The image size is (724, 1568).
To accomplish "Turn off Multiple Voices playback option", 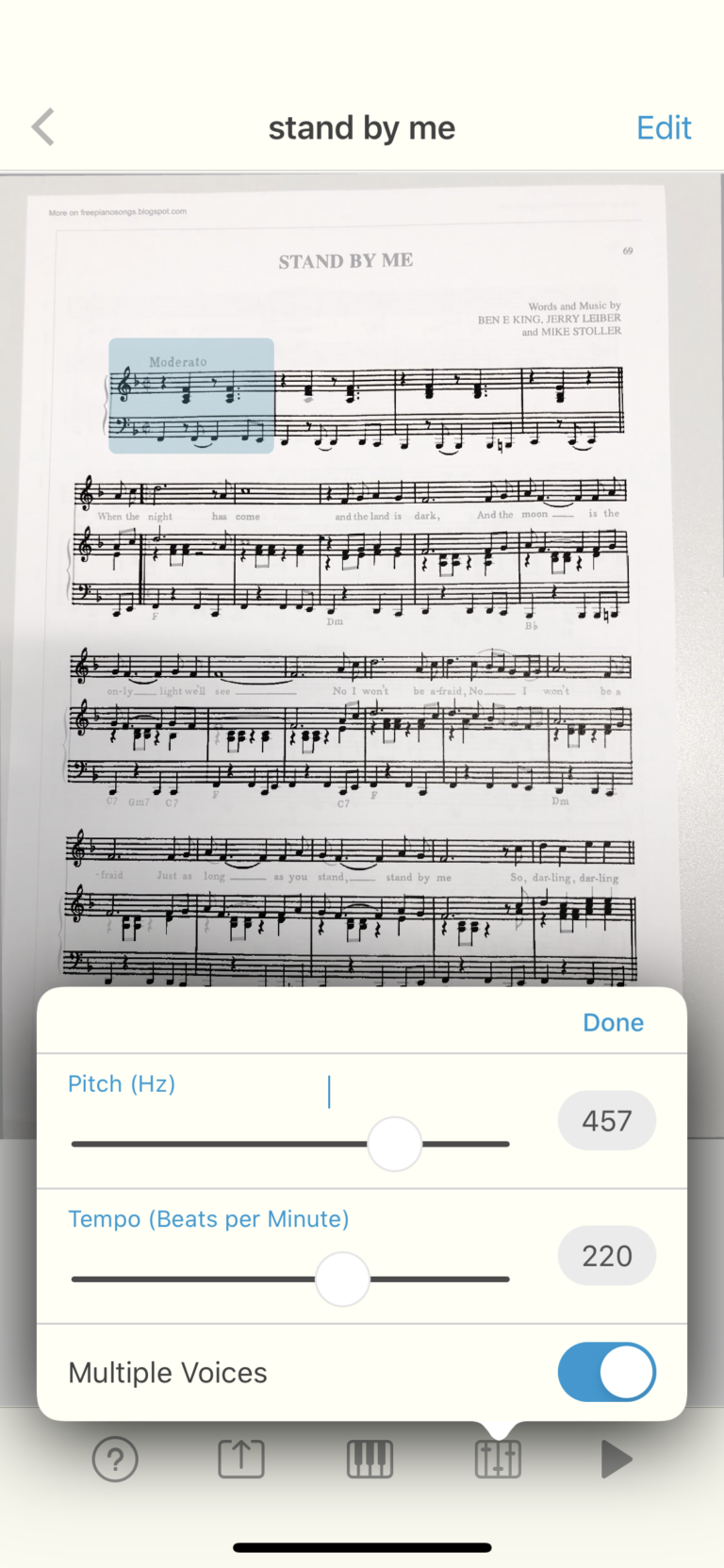I will click(x=606, y=1372).
